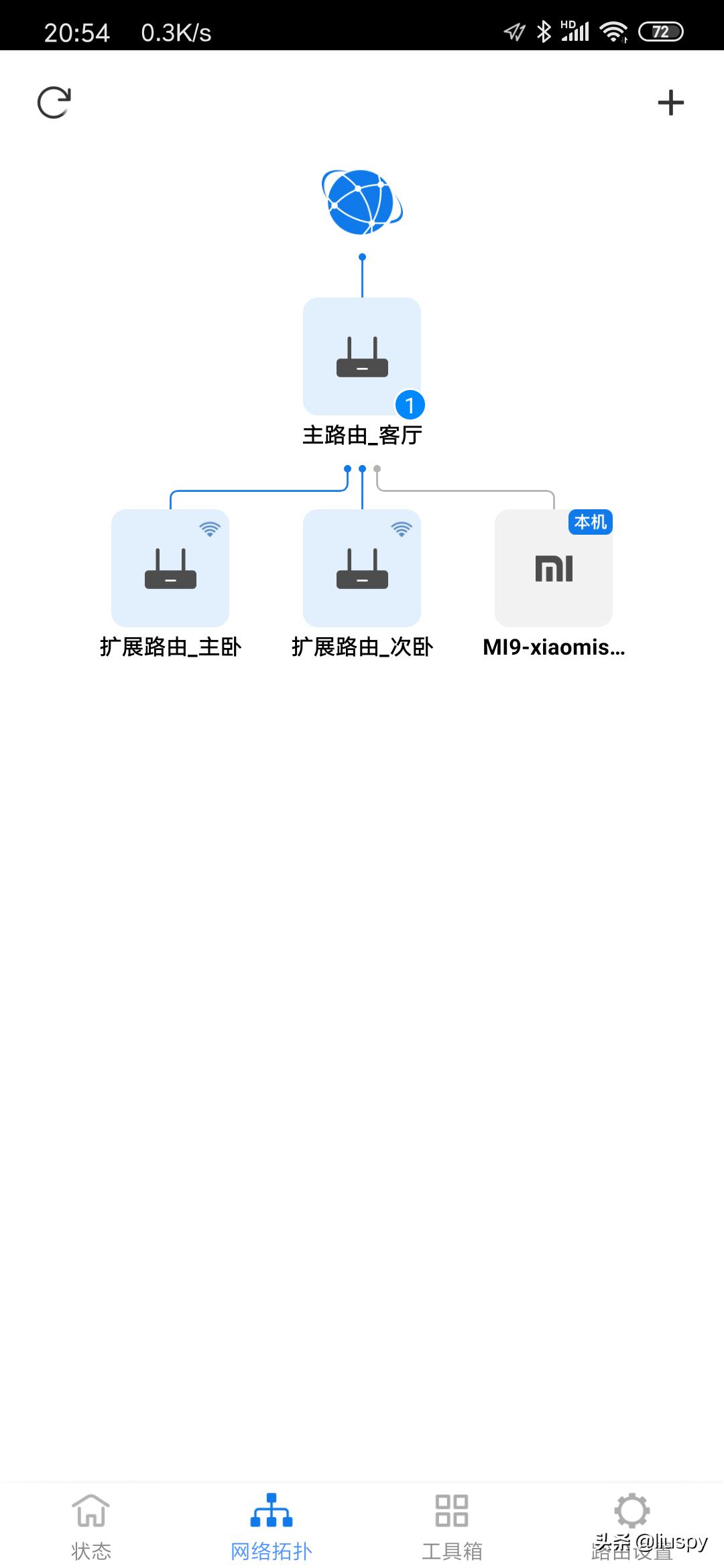The width and height of the screenshot is (724, 1568).
Task: Tap the battery indicator showing 72
Action: pos(660,31)
